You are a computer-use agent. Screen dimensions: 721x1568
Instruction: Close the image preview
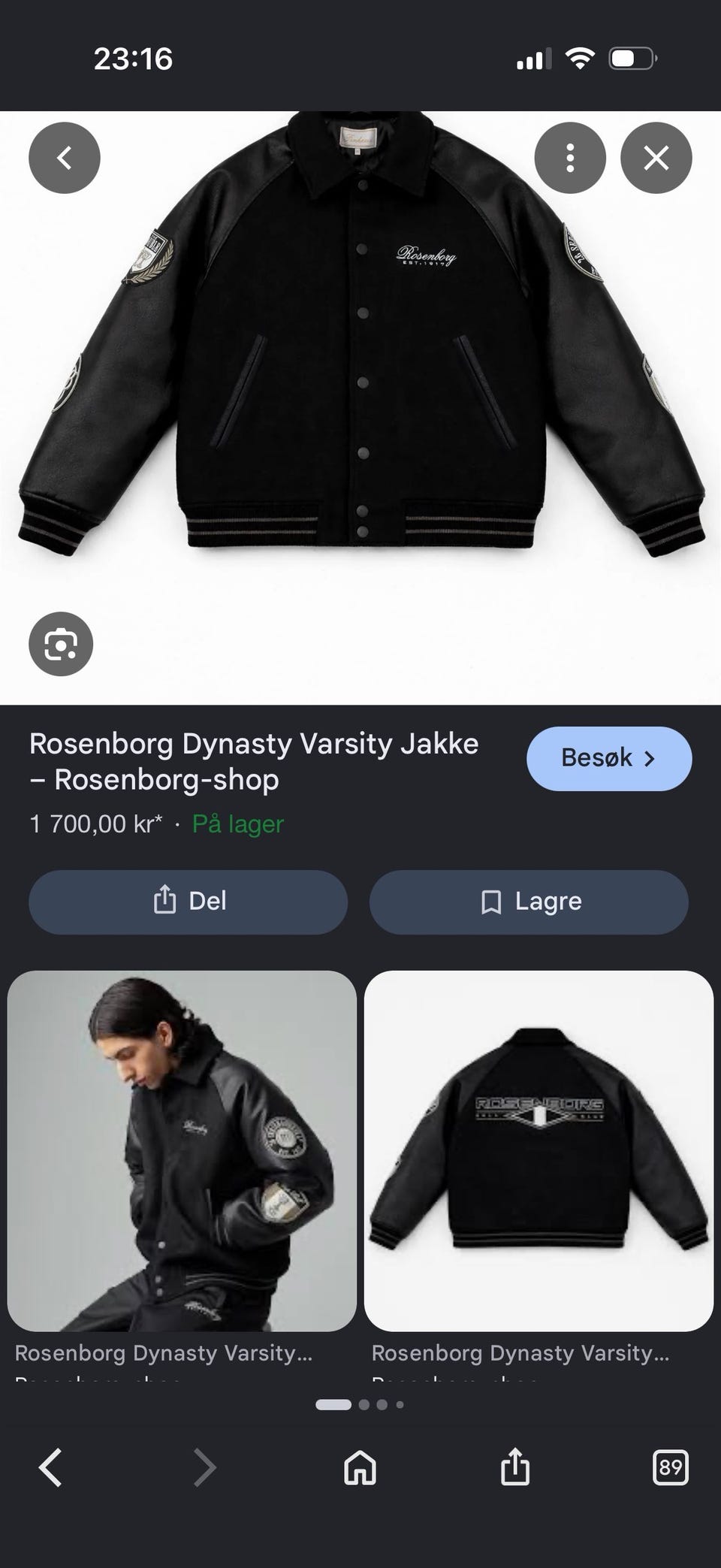[x=656, y=158]
